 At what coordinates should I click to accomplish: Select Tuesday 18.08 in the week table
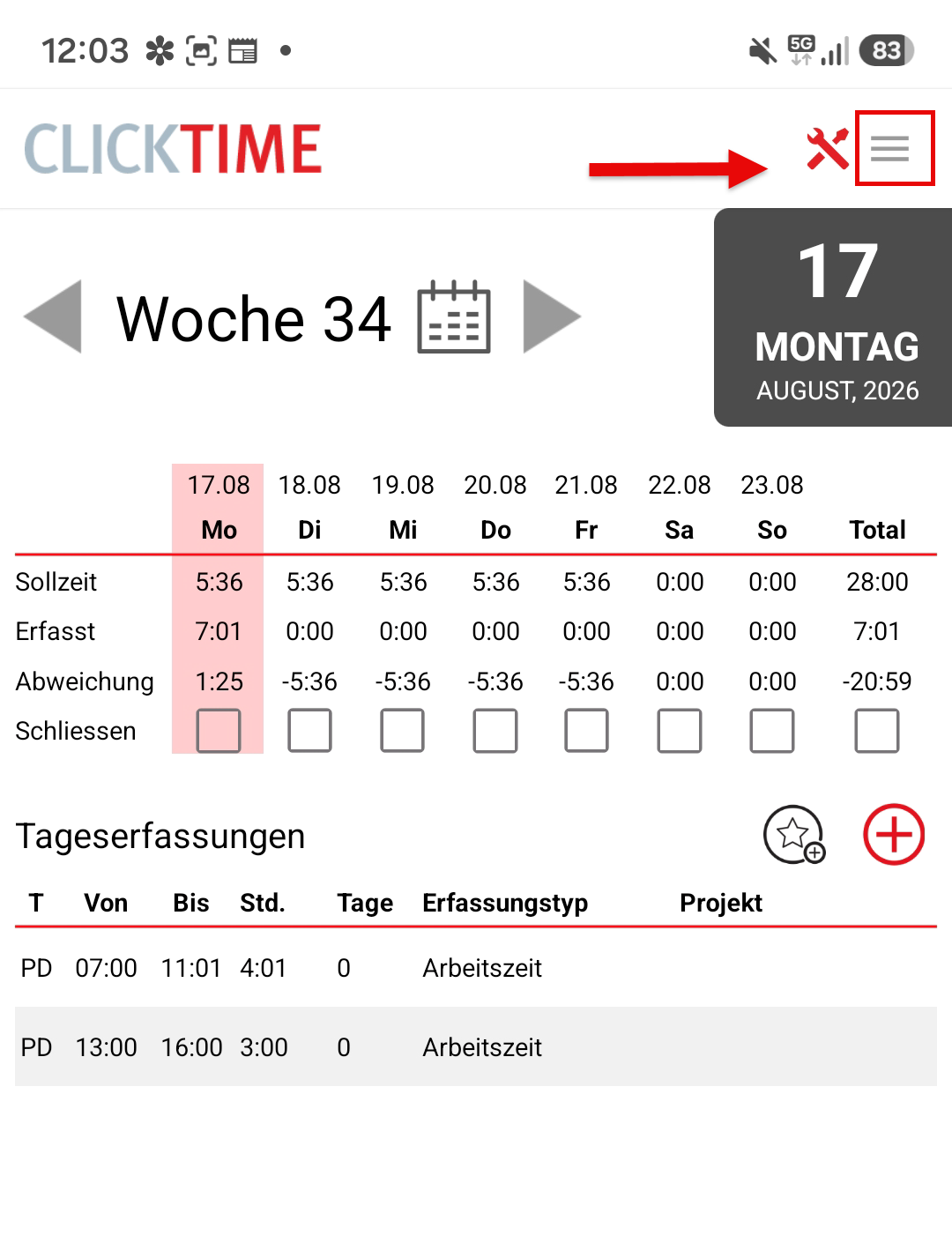(x=309, y=507)
